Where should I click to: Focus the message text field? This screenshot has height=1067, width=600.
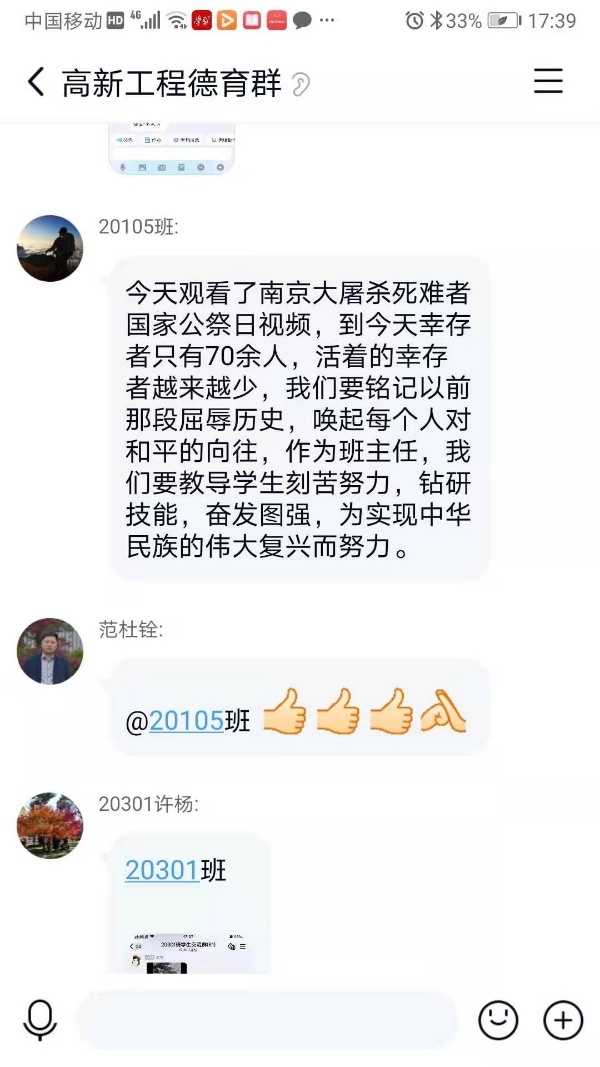coord(266,1021)
